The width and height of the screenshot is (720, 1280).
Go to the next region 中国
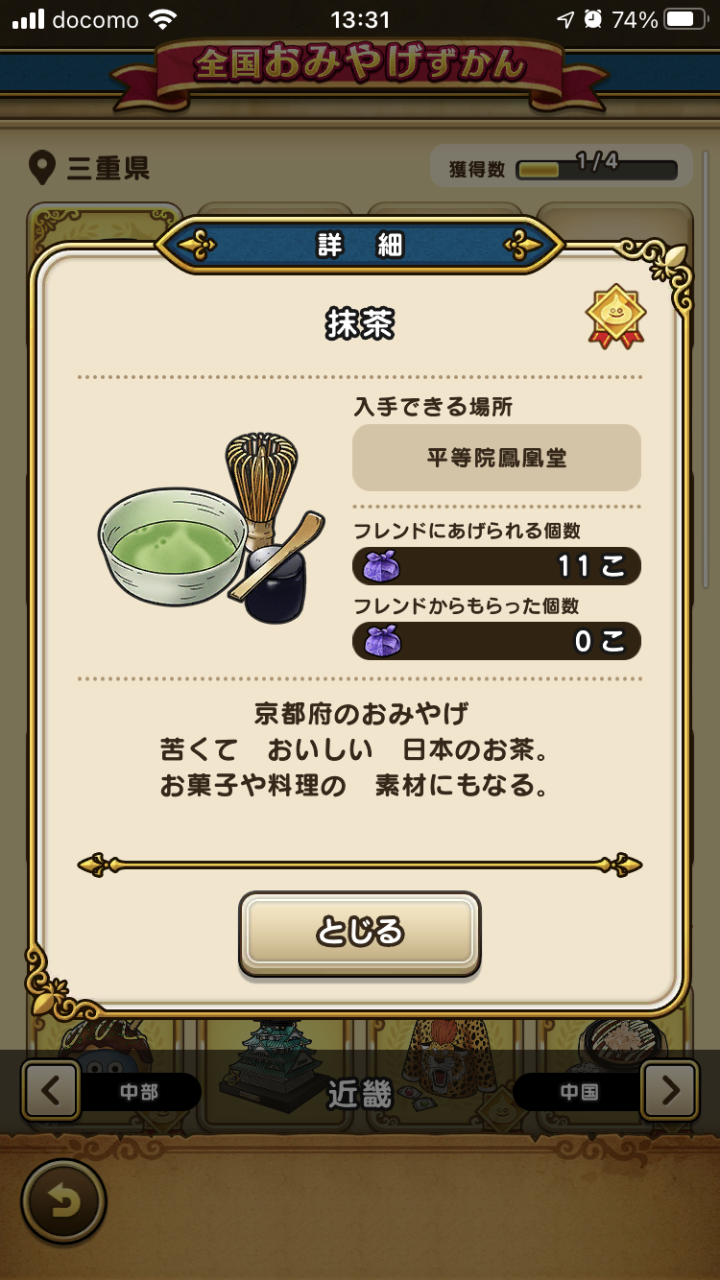pos(668,1090)
